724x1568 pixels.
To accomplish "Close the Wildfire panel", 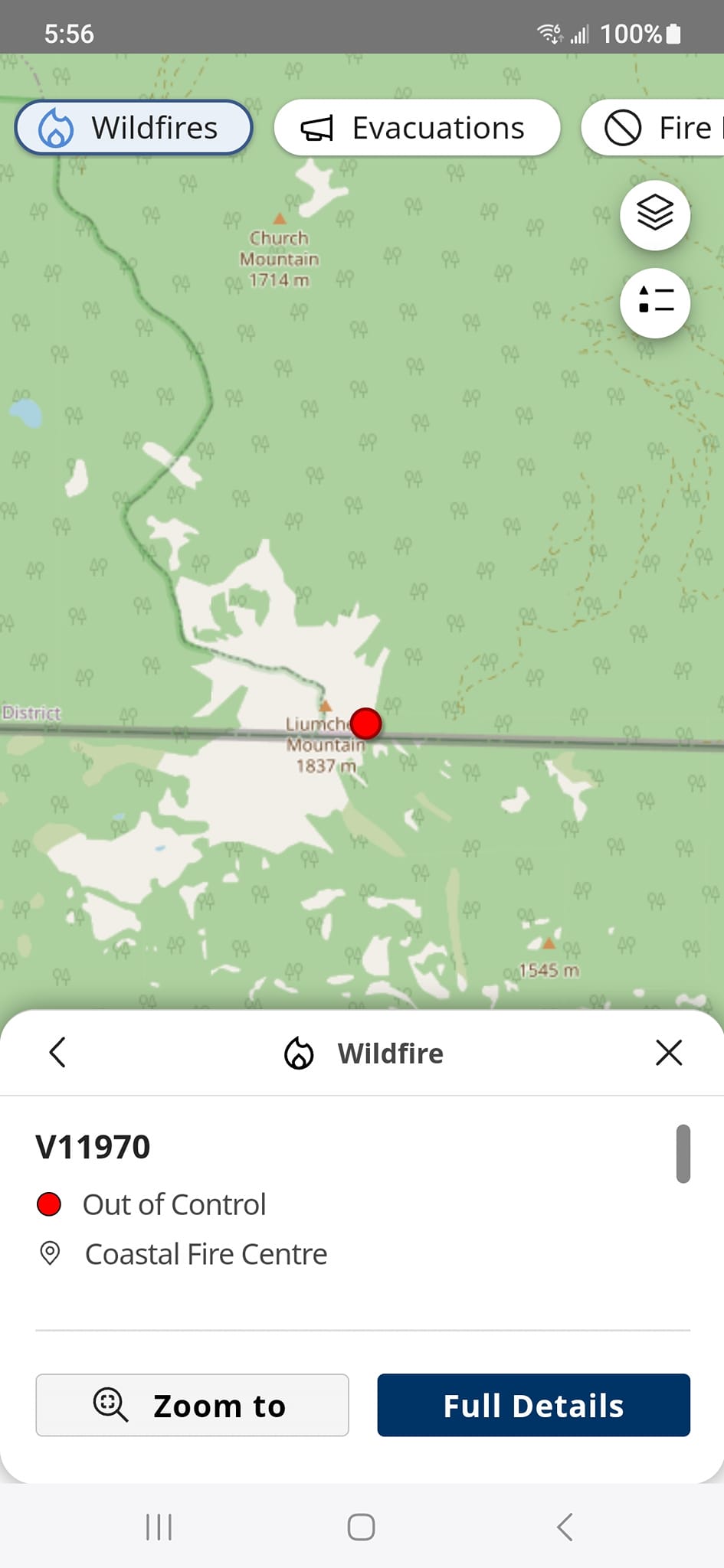I will pos(669,1053).
